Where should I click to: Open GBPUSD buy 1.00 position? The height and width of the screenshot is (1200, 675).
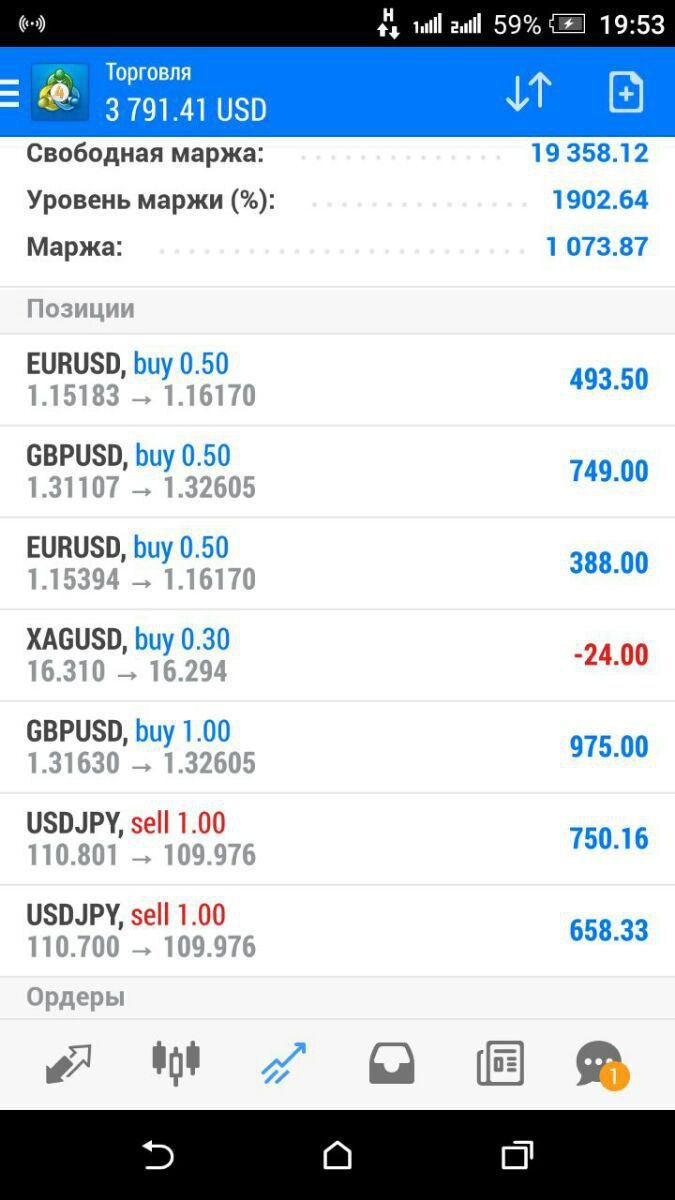click(337, 748)
